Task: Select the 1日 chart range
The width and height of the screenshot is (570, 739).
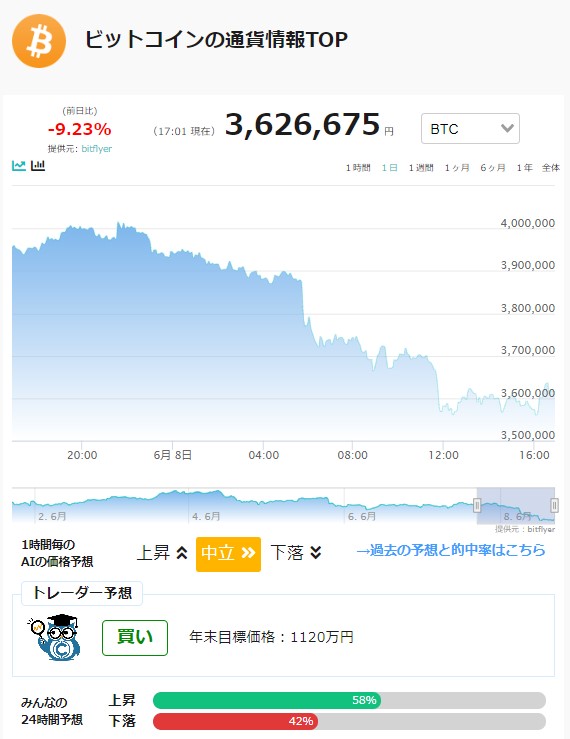Action: click(389, 168)
